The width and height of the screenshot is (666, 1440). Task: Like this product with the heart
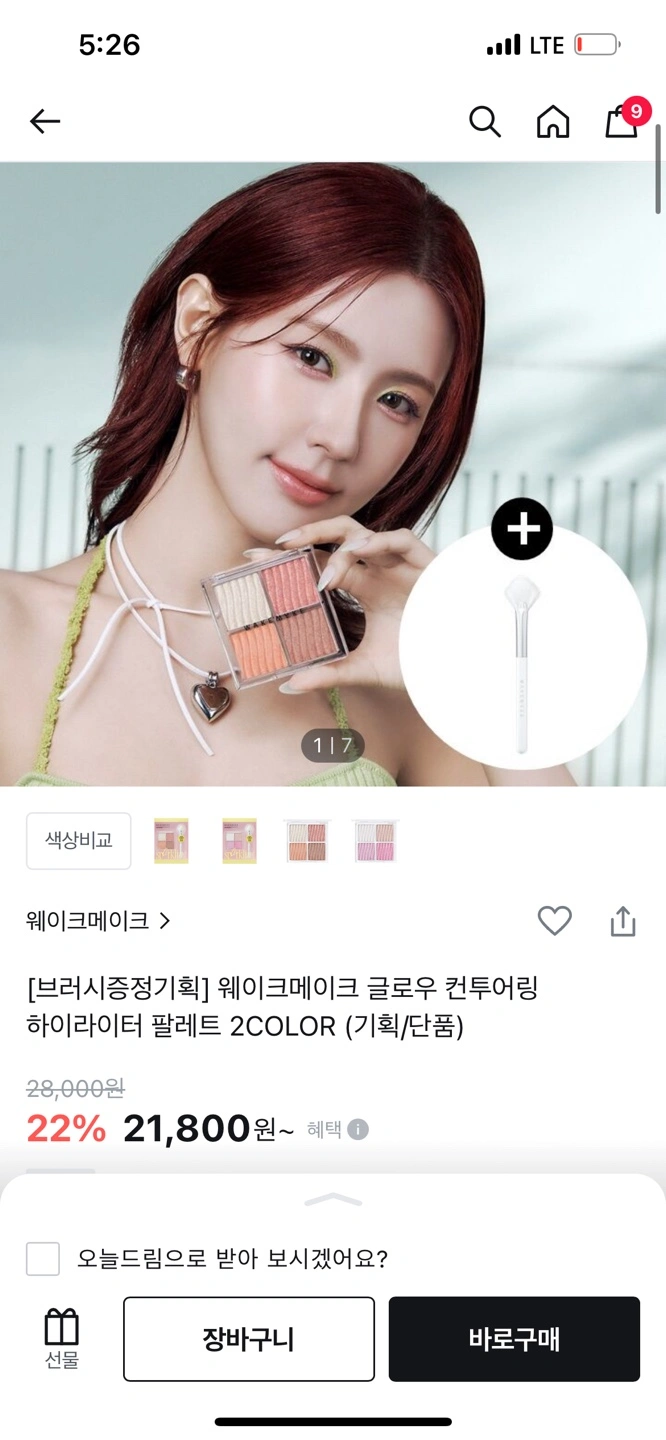pos(554,921)
